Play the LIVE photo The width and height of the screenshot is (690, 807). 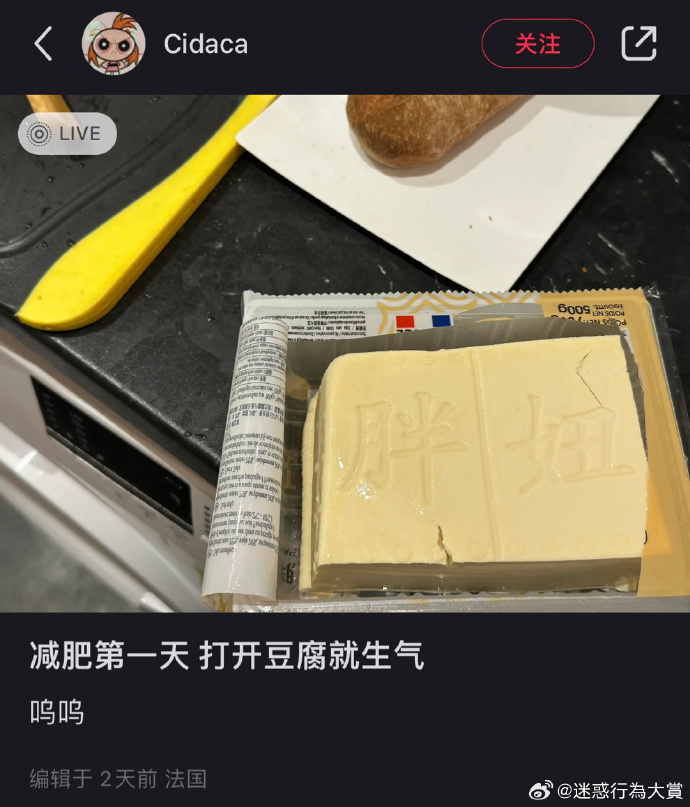coord(67,133)
